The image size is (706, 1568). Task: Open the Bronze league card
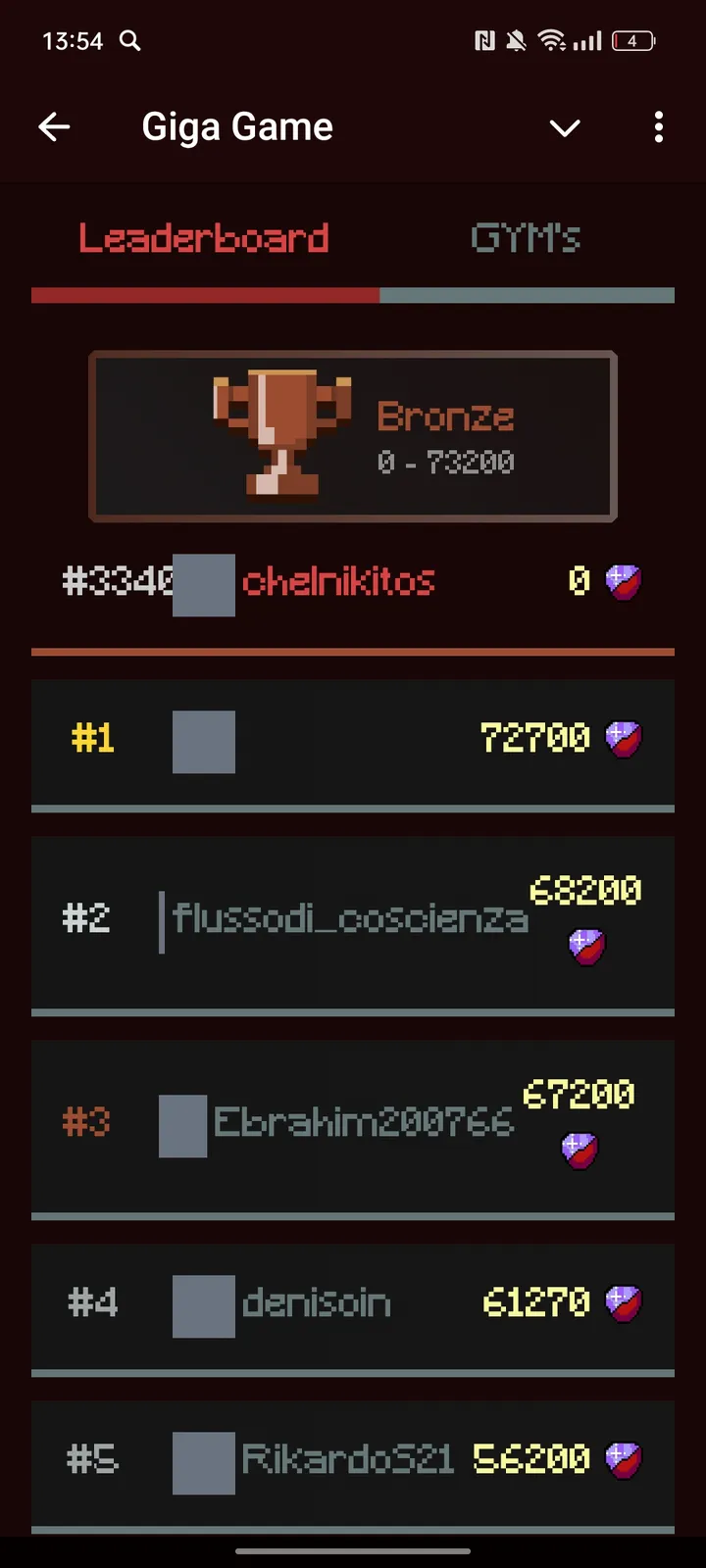pos(353,436)
